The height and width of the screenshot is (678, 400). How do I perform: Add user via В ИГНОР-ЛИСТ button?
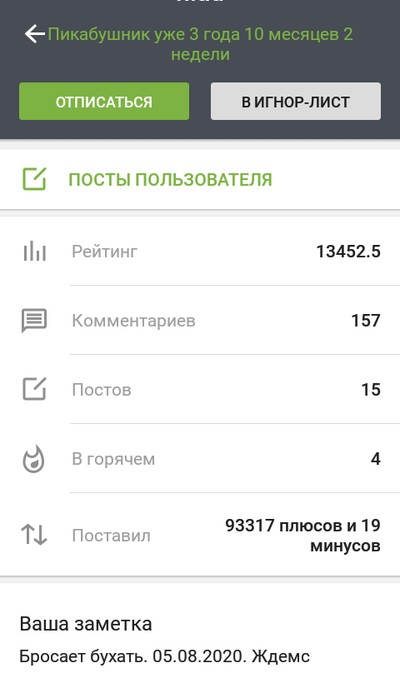pos(296,101)
